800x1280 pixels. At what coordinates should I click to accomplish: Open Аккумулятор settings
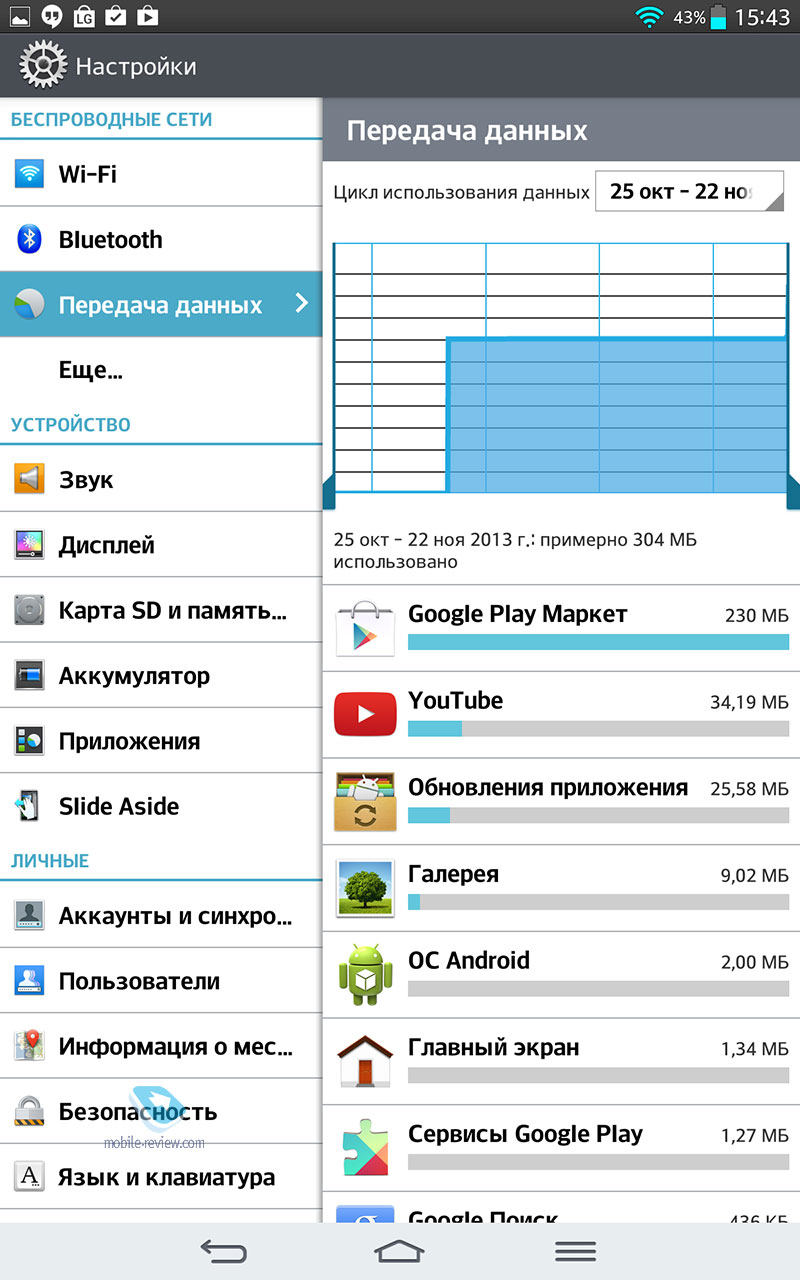[x=160, y=676]
